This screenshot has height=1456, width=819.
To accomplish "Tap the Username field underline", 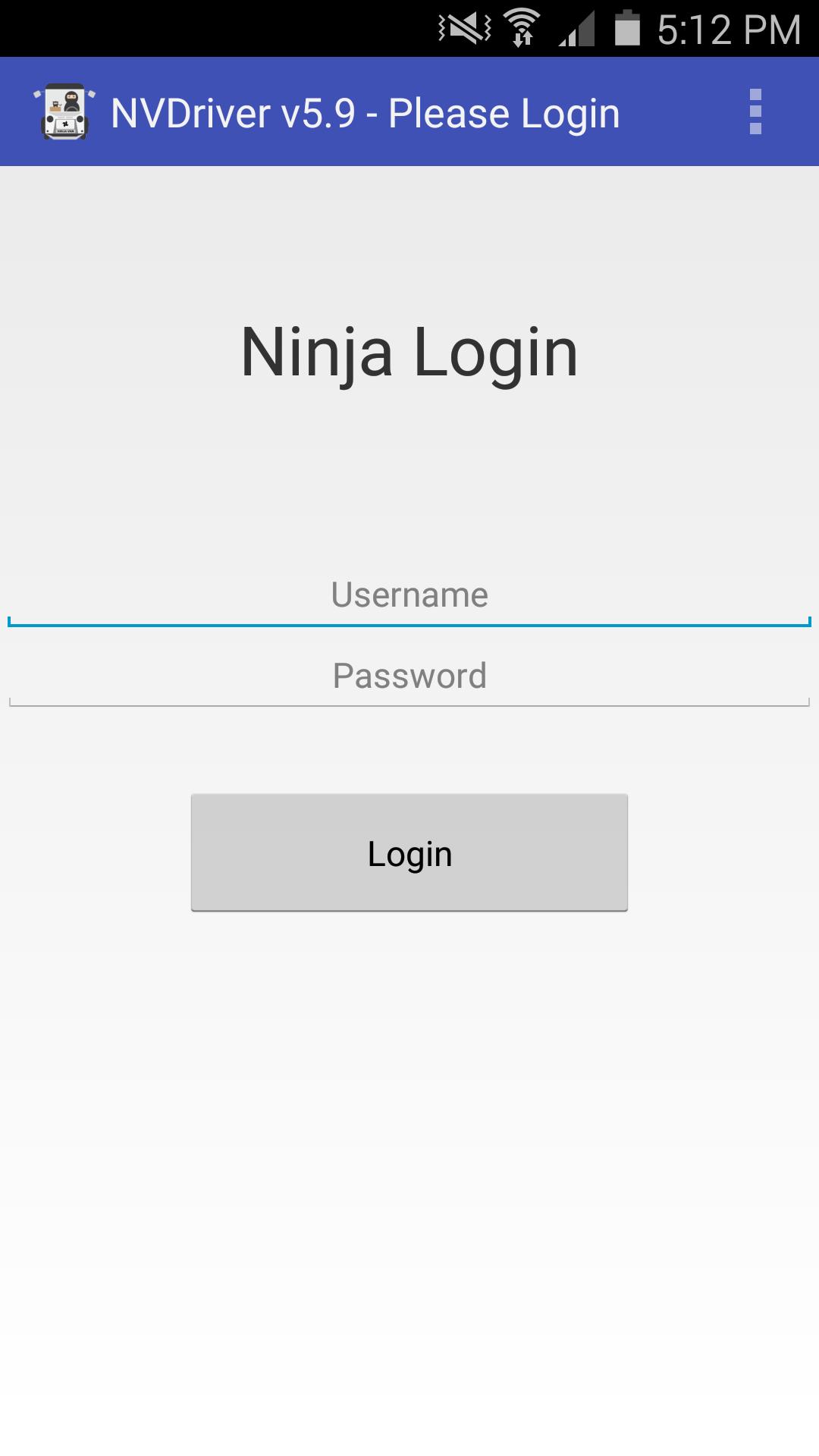I will pos(409,622).
